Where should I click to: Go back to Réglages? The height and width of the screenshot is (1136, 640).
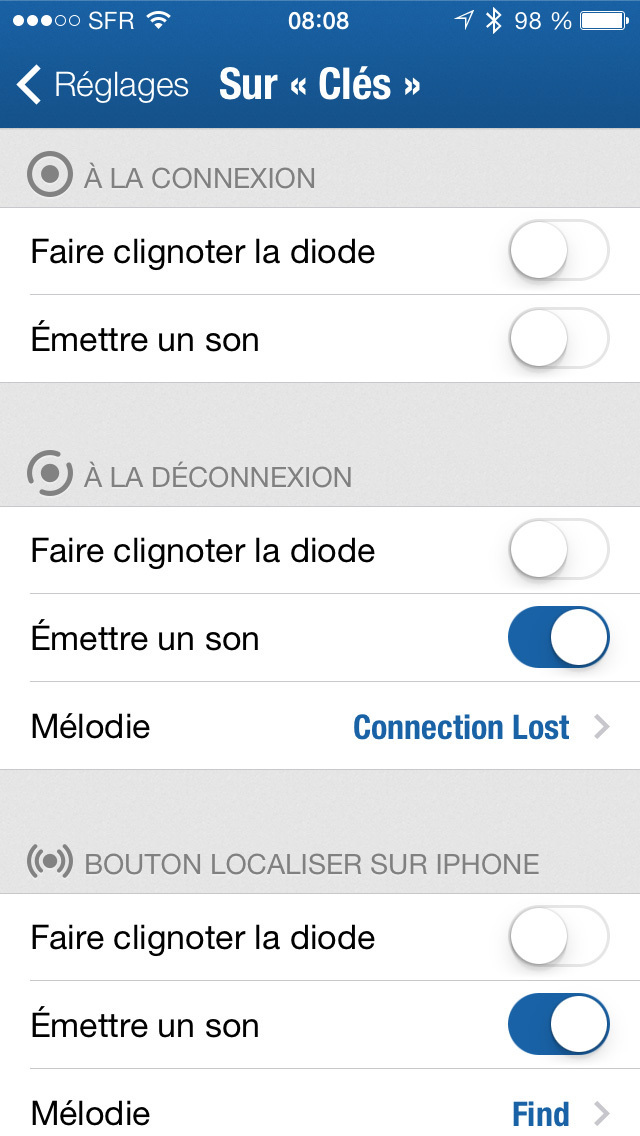(102, 85)
